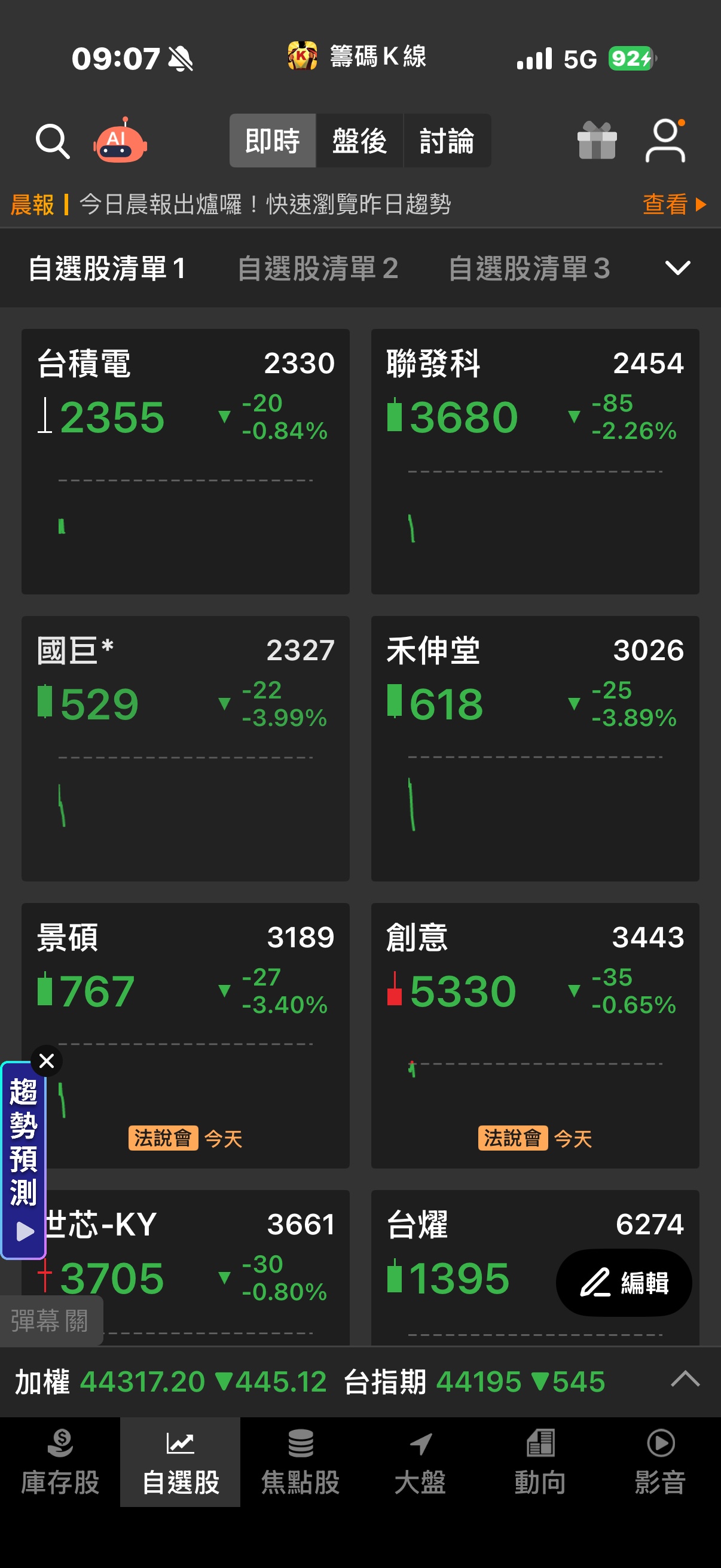
Task: Open the 禾伸堂 stock card
Action: pos(535,749)
